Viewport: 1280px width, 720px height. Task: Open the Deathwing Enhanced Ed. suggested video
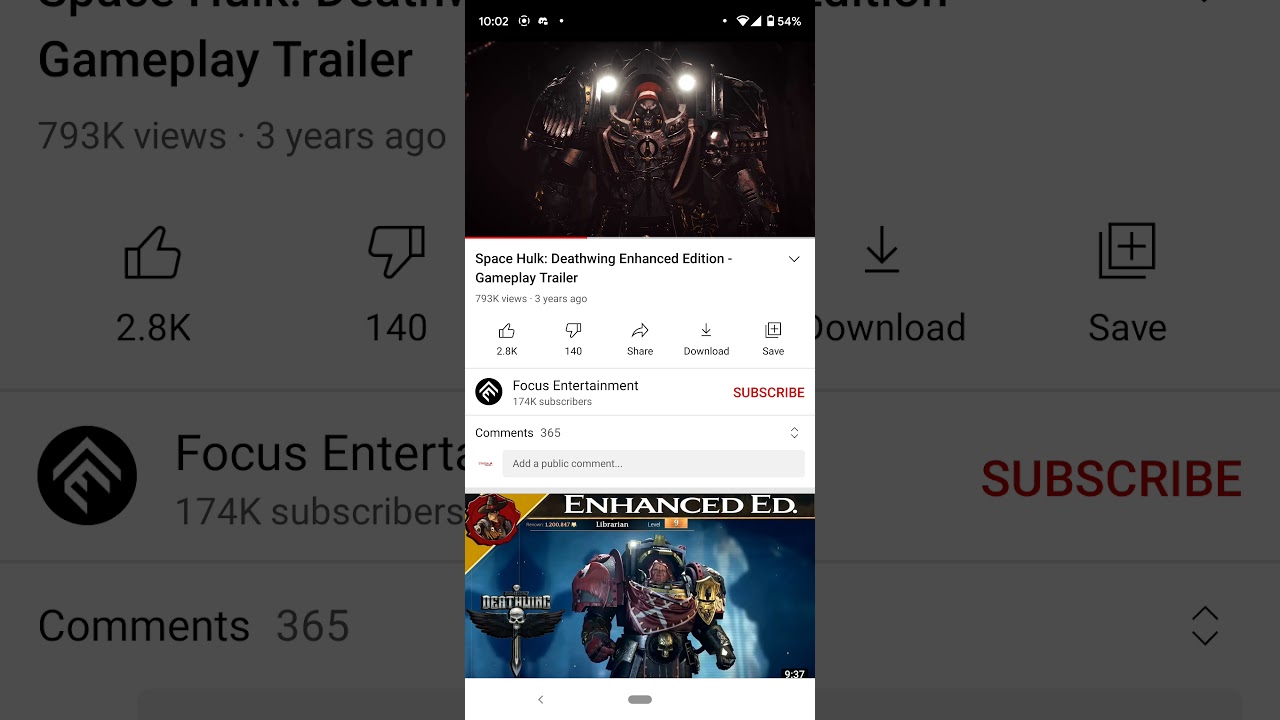coord(640,585)
